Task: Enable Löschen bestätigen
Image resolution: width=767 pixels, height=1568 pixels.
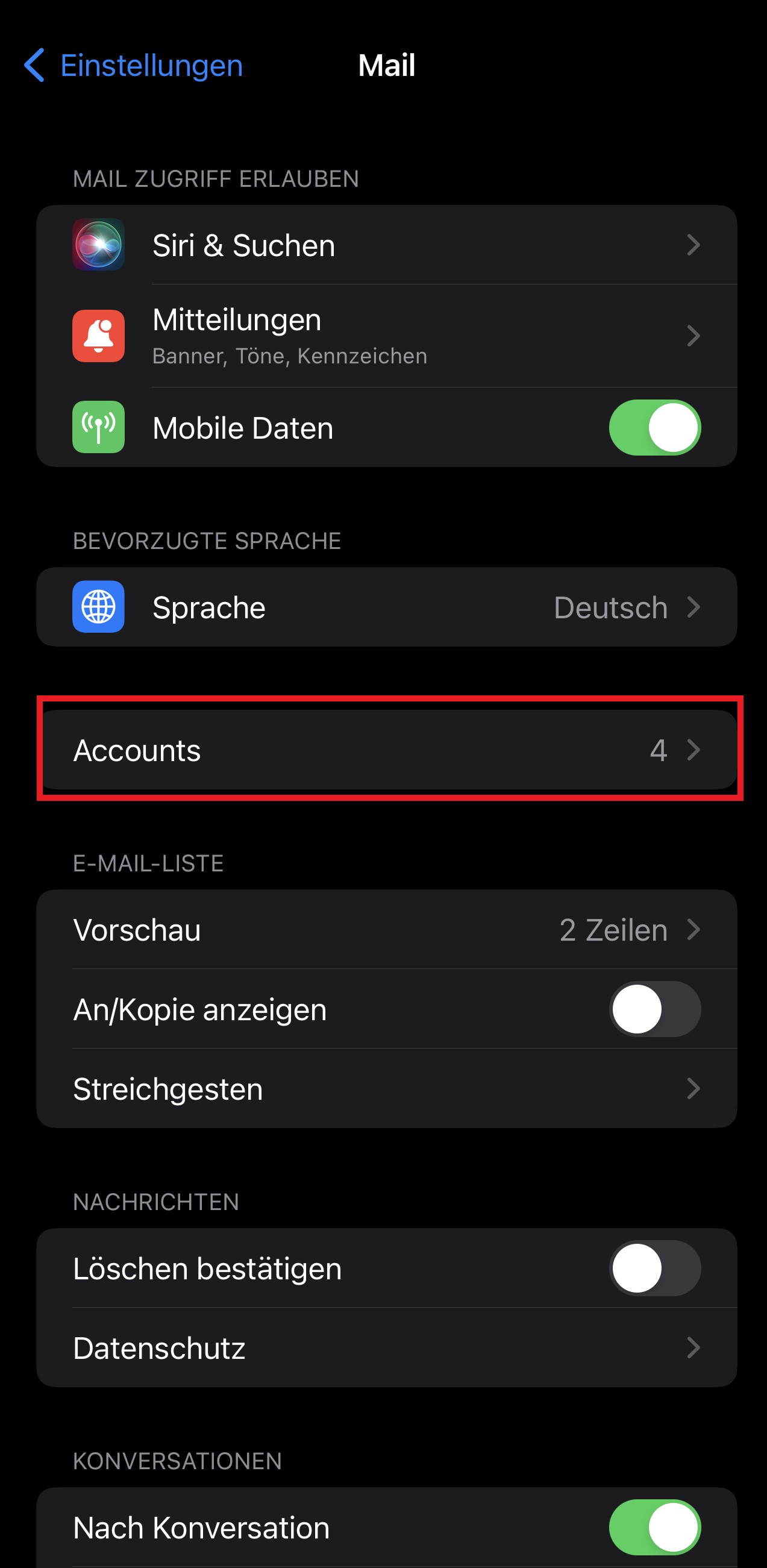Action: [x=655, y=1269]
